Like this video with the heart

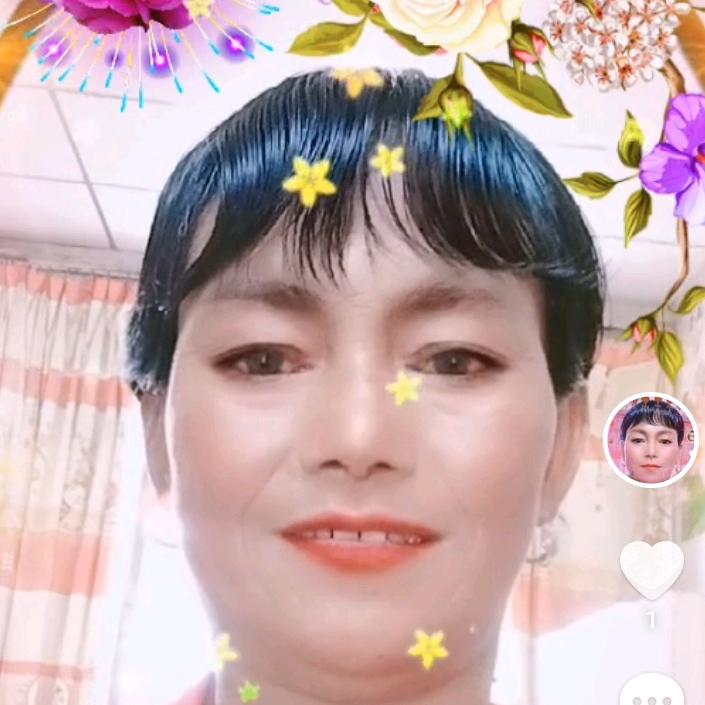coord(651,569)
